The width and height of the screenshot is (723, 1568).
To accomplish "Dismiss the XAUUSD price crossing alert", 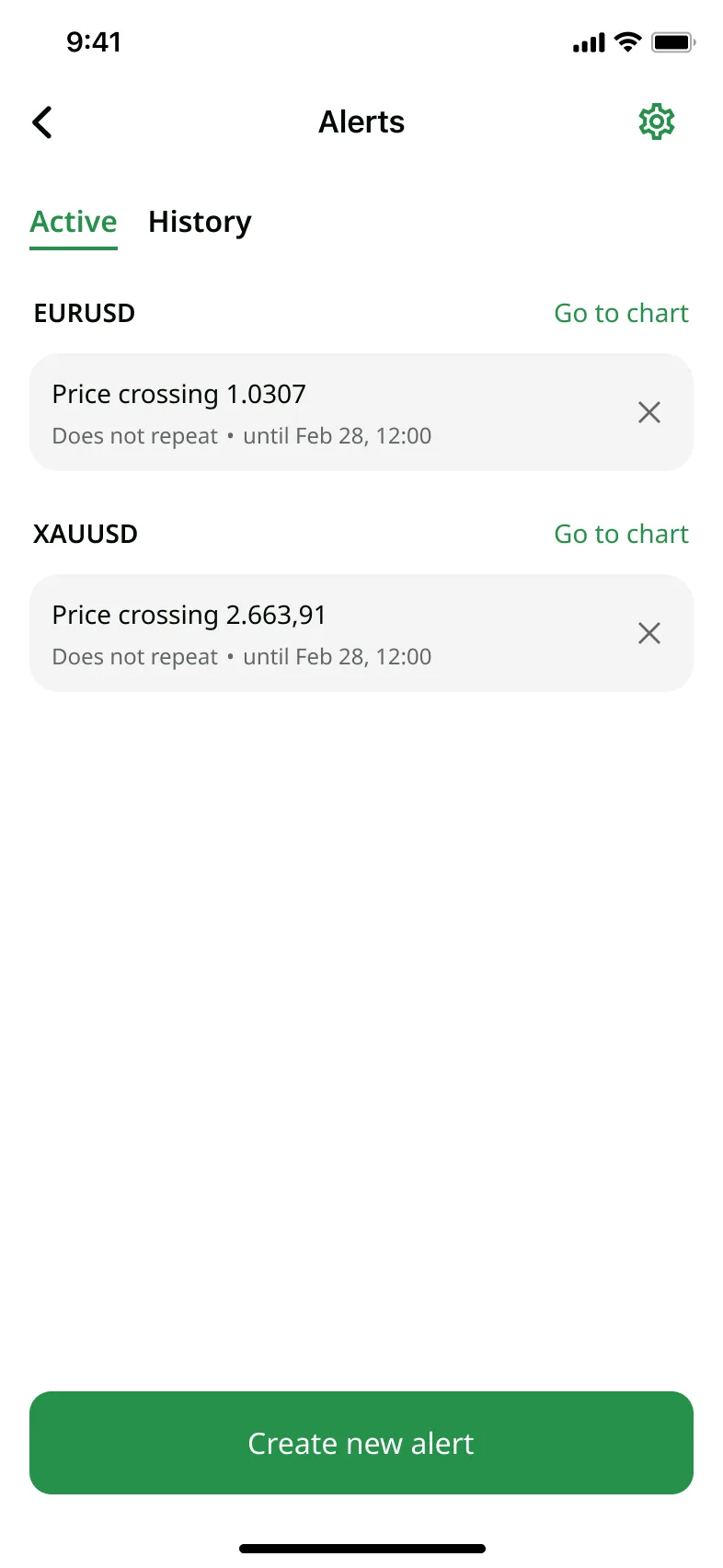I will (x=648, y=633).
